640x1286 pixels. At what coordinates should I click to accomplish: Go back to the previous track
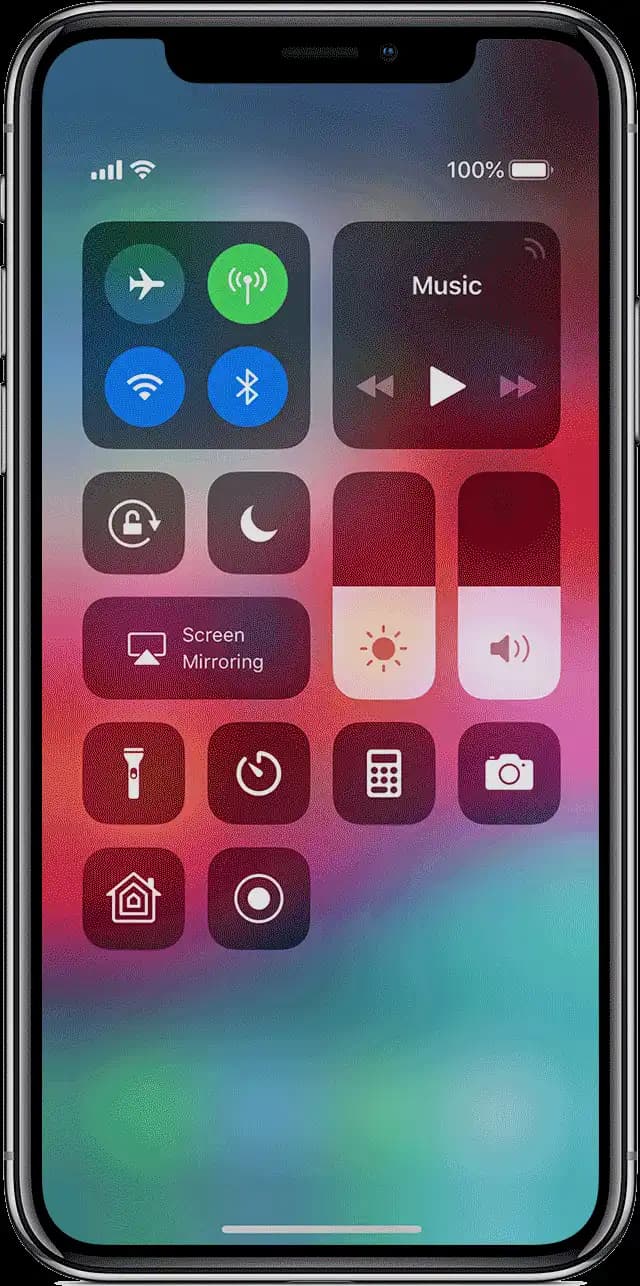tap(375, 387)
